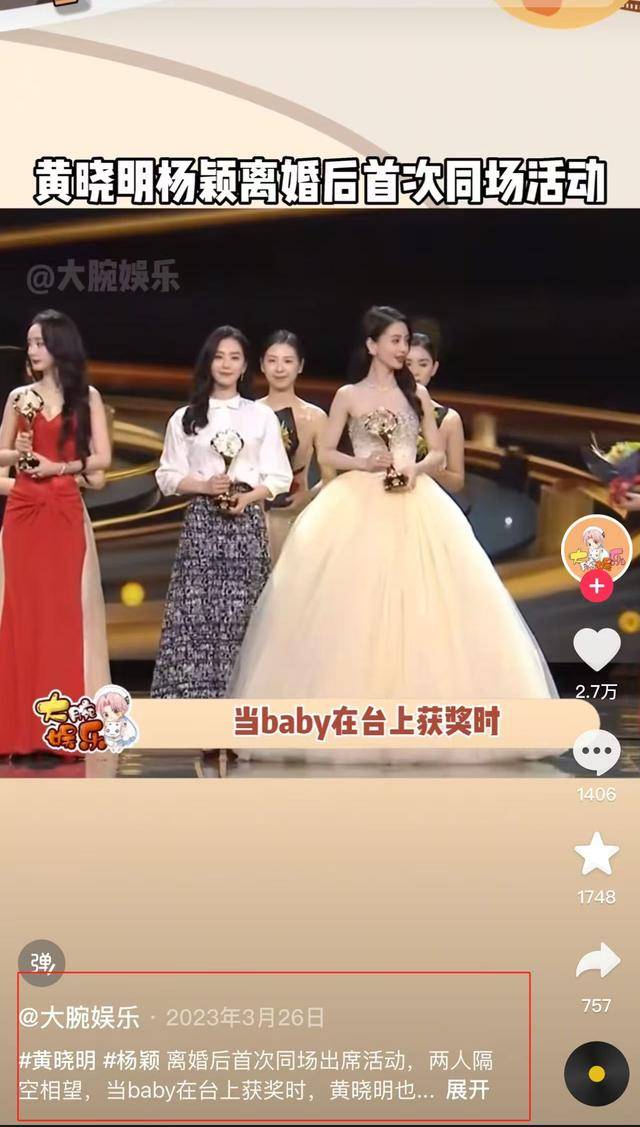Open 大腕娱乐's profile avatar

click(596, 550)
